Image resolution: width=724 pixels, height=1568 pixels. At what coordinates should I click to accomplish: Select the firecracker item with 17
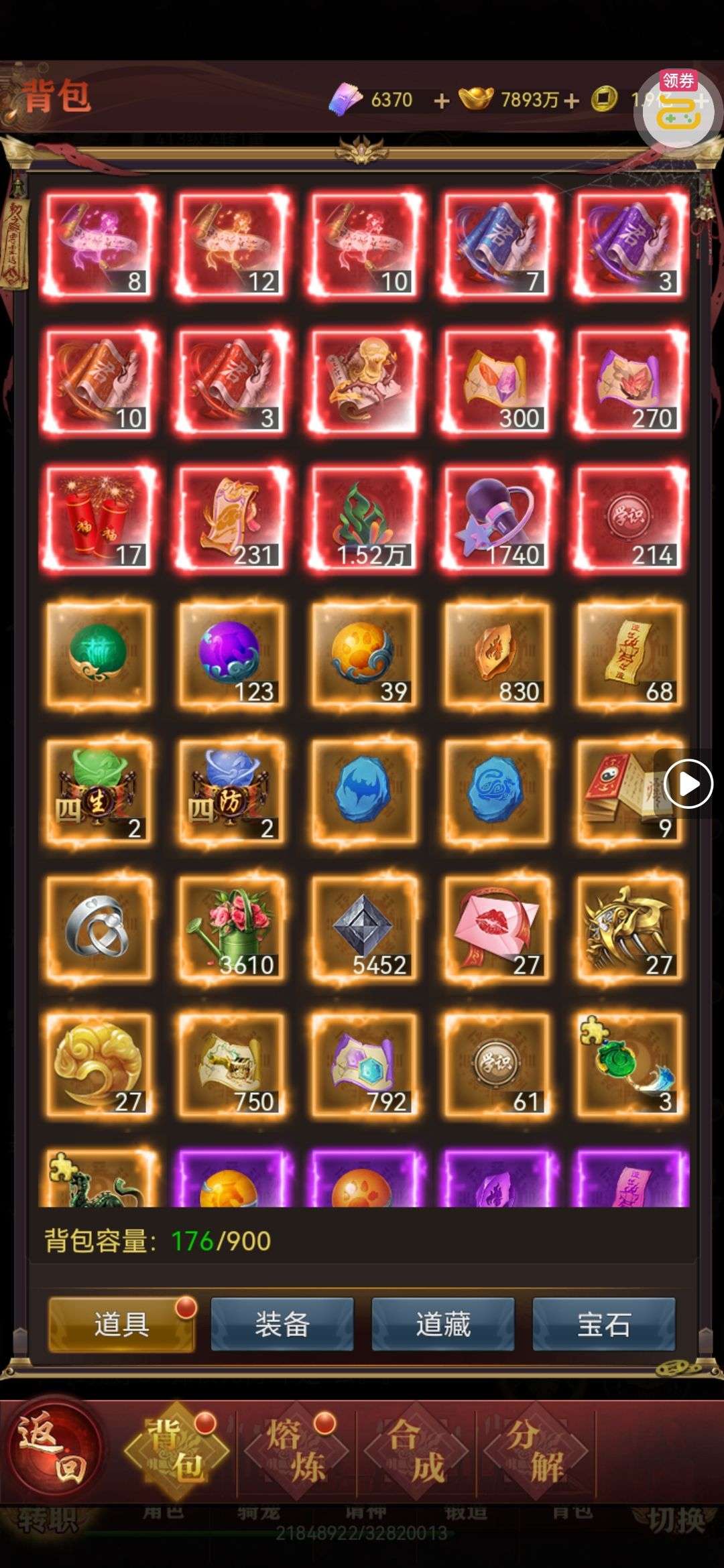99,517
